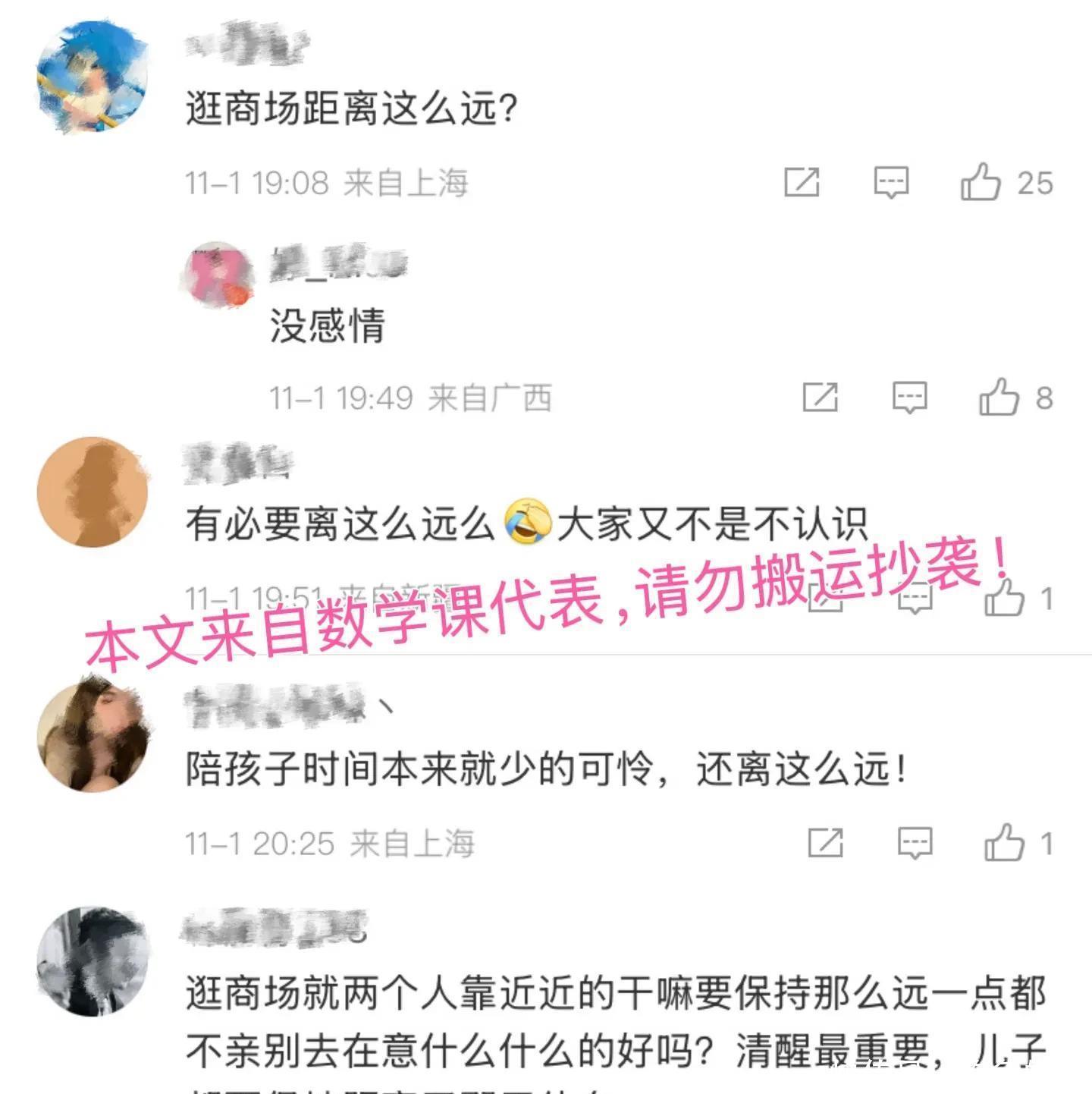The image size is (1092, 1094).
Task: Open the avatar beside "有必要离这么远么"
Action: pos(93,492)
